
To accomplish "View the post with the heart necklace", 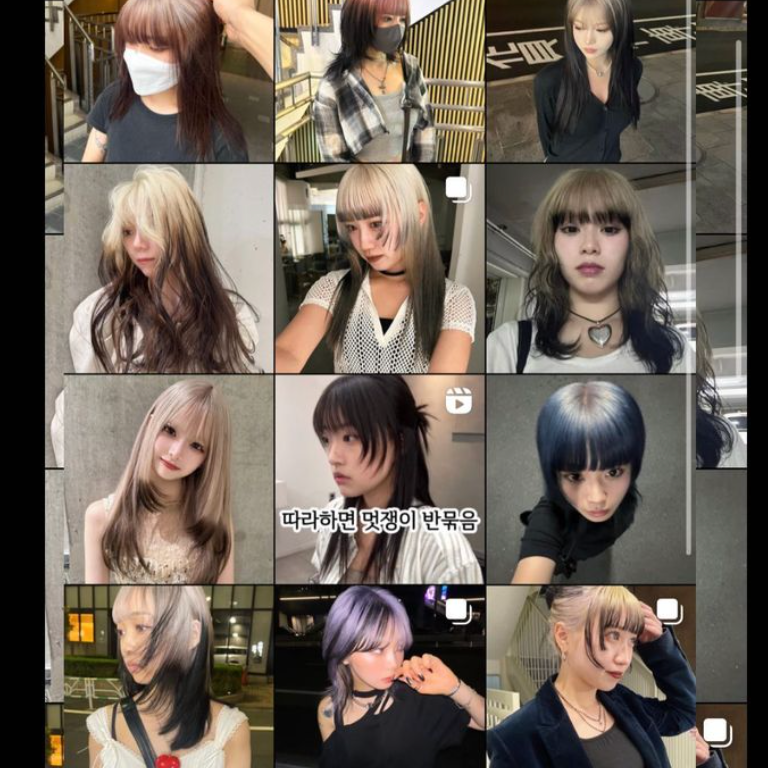I will click(x=590, y=269).
